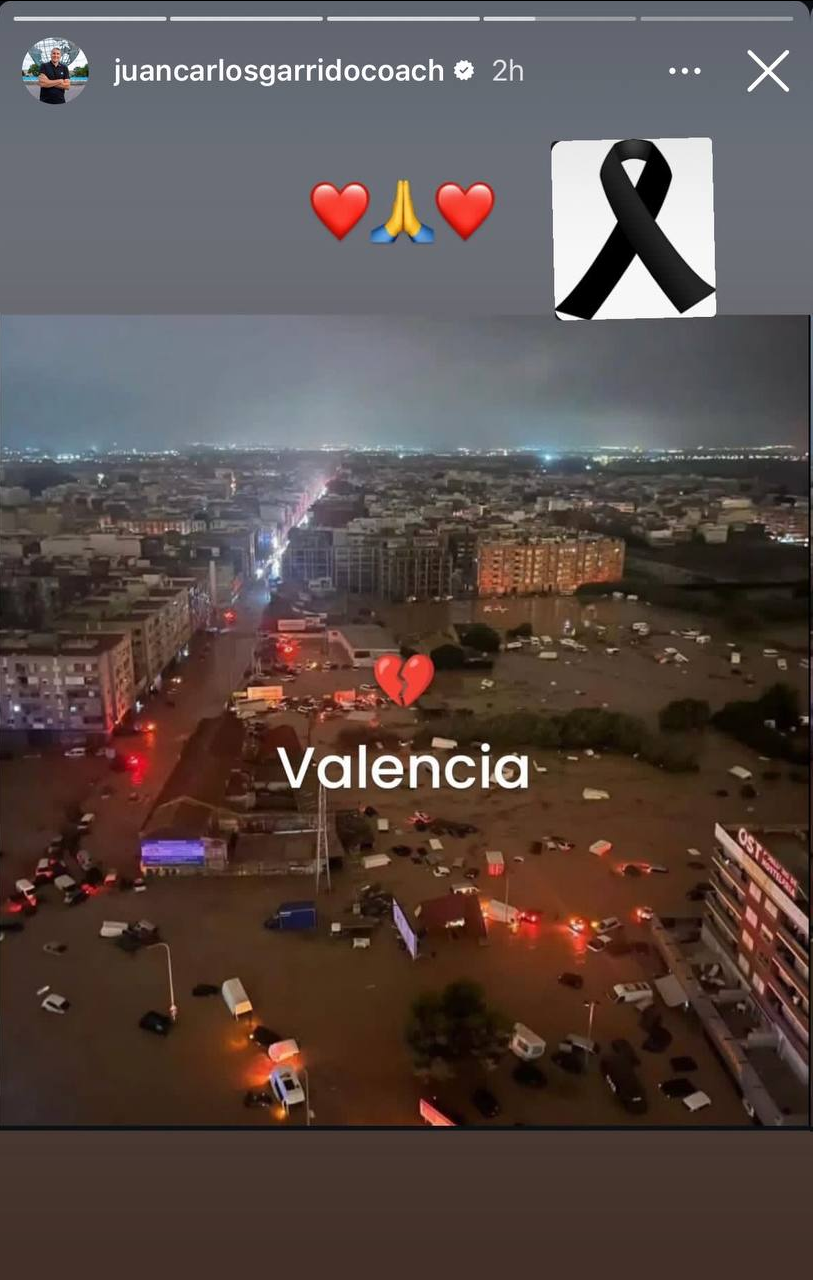
Task: Open juancarlosgarridocoach's profile picture
Action: coord(55,71)
